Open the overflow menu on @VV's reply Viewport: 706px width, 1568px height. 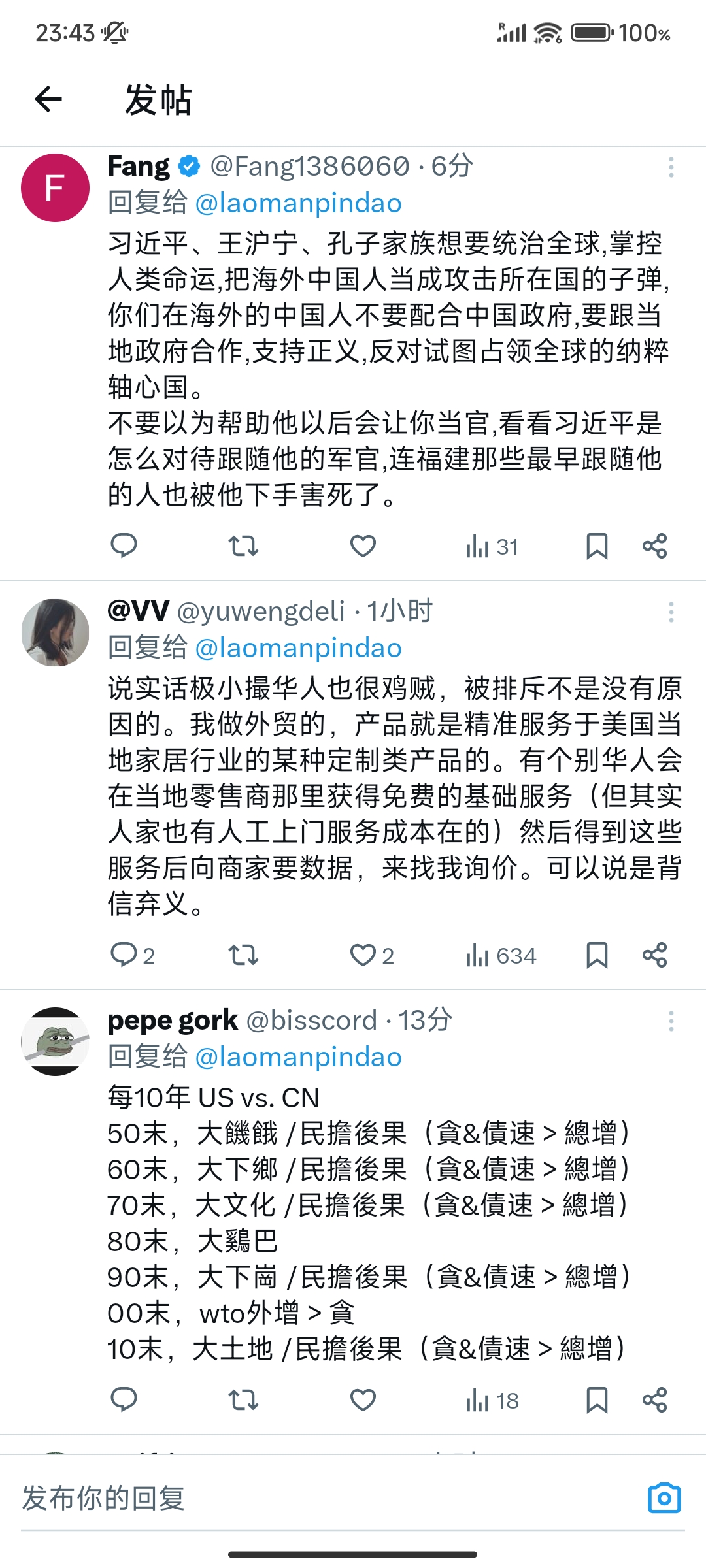[671, 612]
